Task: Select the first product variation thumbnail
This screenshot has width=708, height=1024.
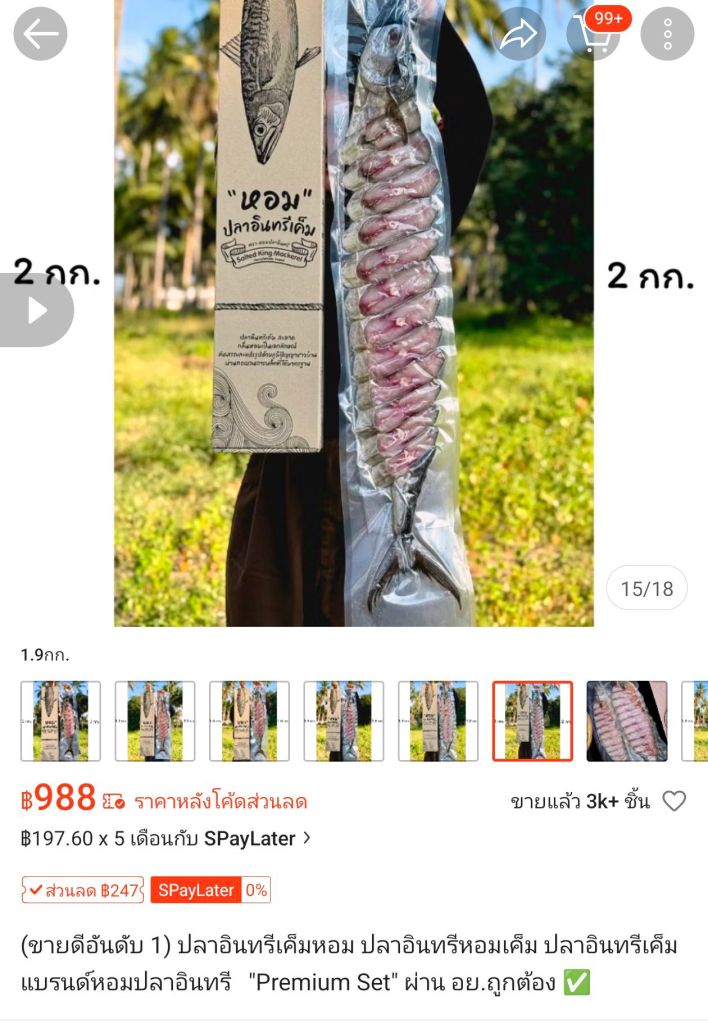Action: point(61,721)
